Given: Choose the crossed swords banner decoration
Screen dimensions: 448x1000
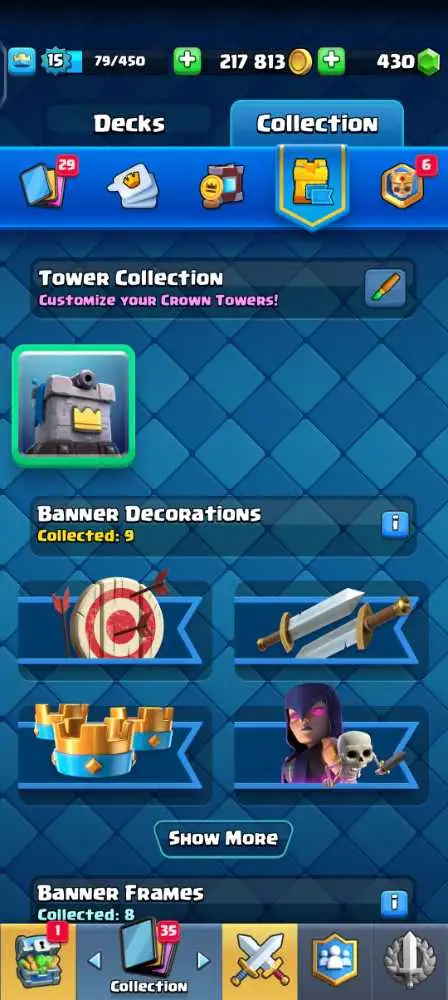Looking at the screenshot, I should point(331,630).
